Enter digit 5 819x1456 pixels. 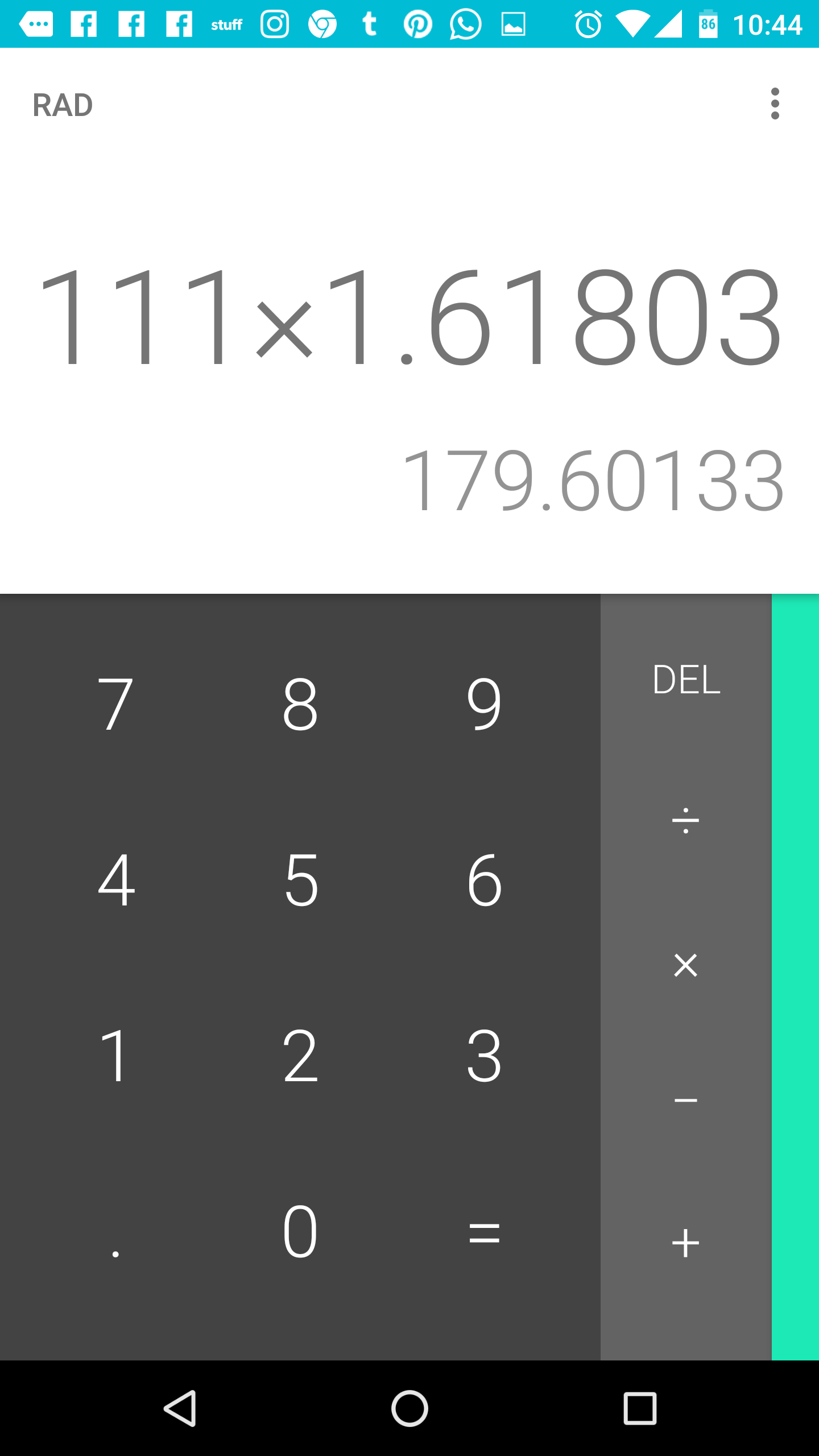(300, 880)
